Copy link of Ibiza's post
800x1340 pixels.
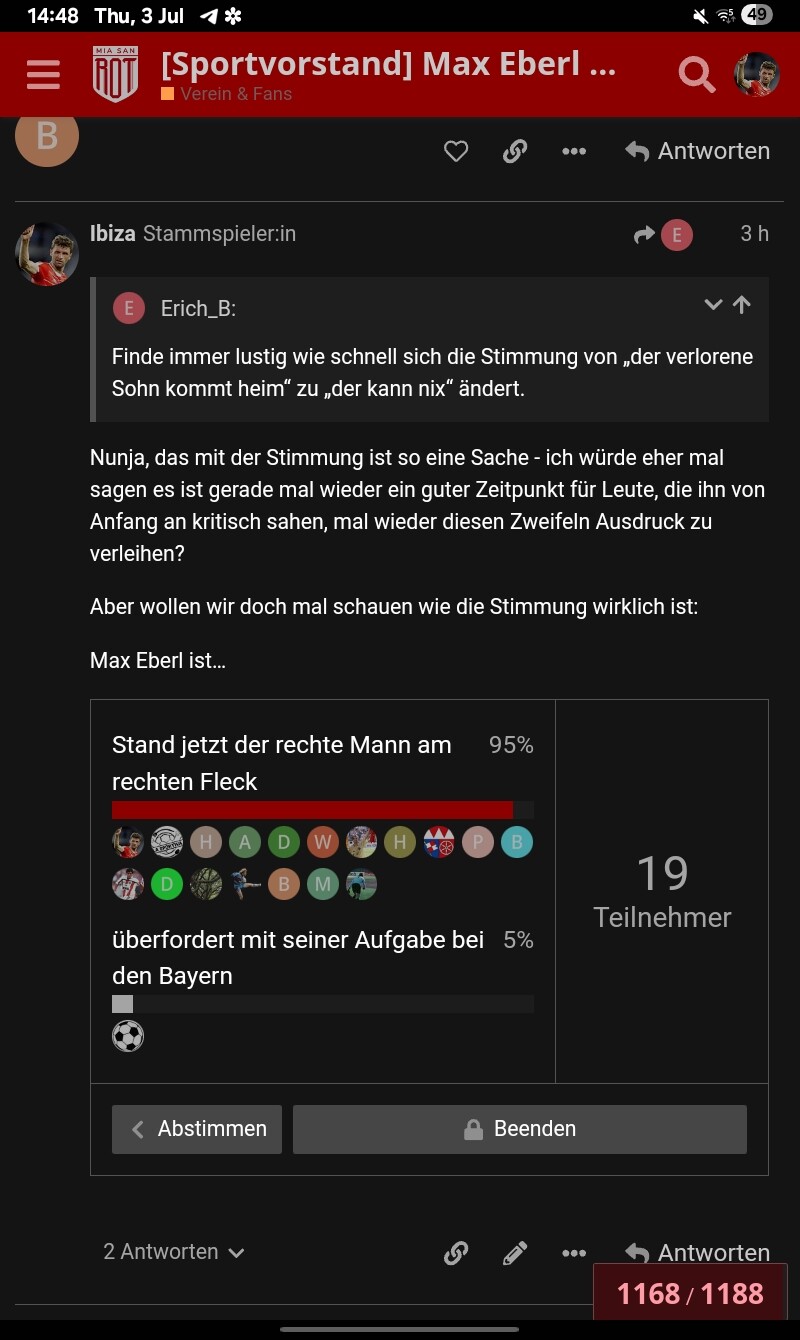456,1253
